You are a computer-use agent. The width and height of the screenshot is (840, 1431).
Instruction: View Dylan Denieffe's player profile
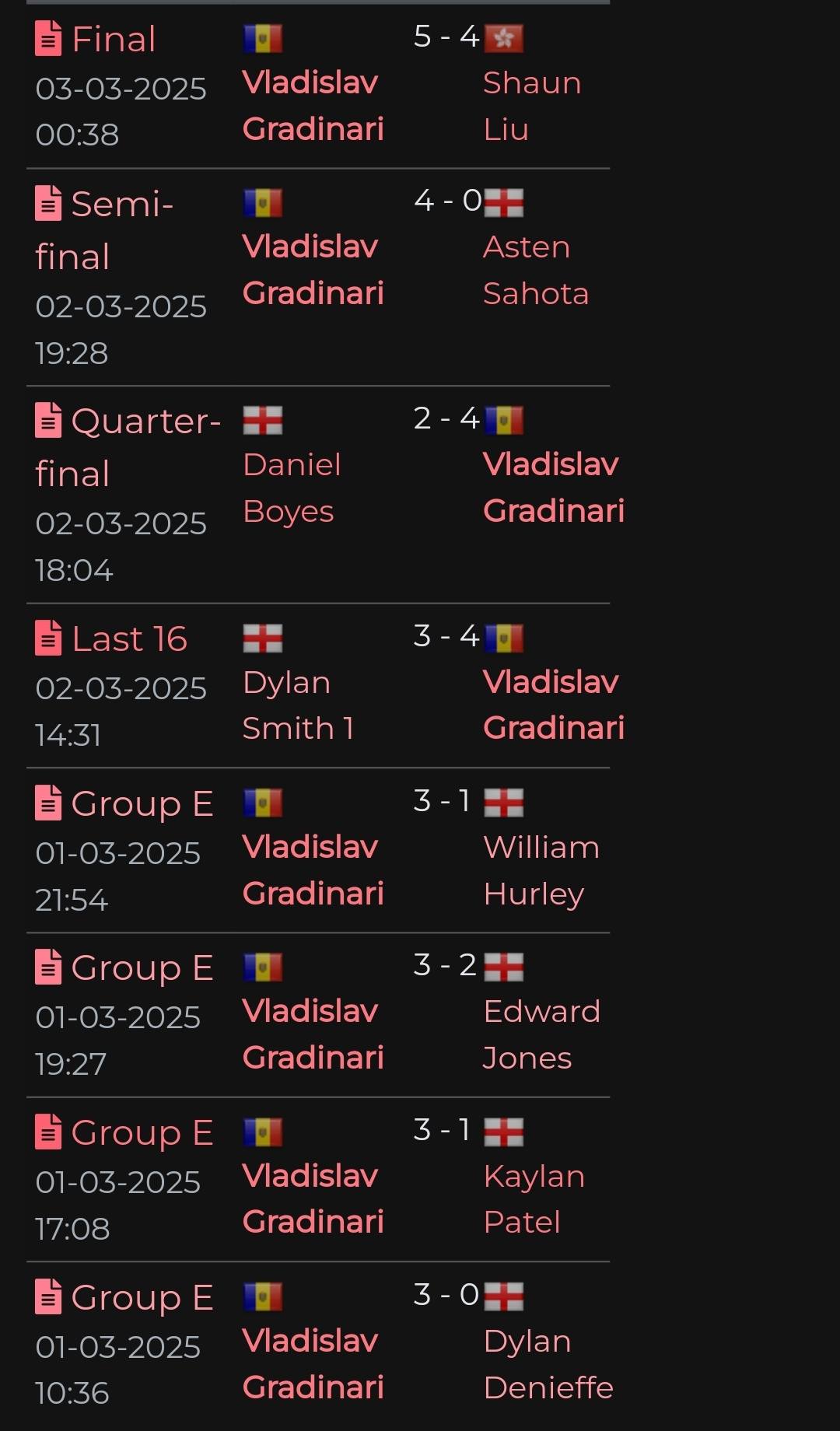click(548, 1364)
